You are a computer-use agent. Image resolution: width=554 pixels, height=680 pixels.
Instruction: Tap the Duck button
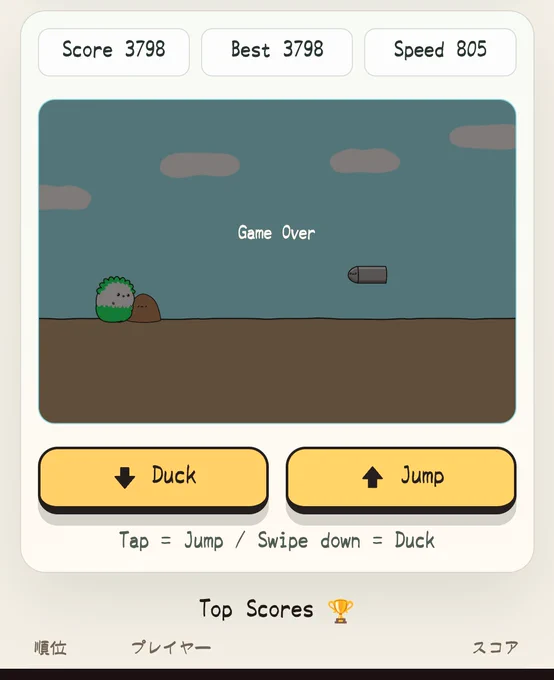coord(153,479)
